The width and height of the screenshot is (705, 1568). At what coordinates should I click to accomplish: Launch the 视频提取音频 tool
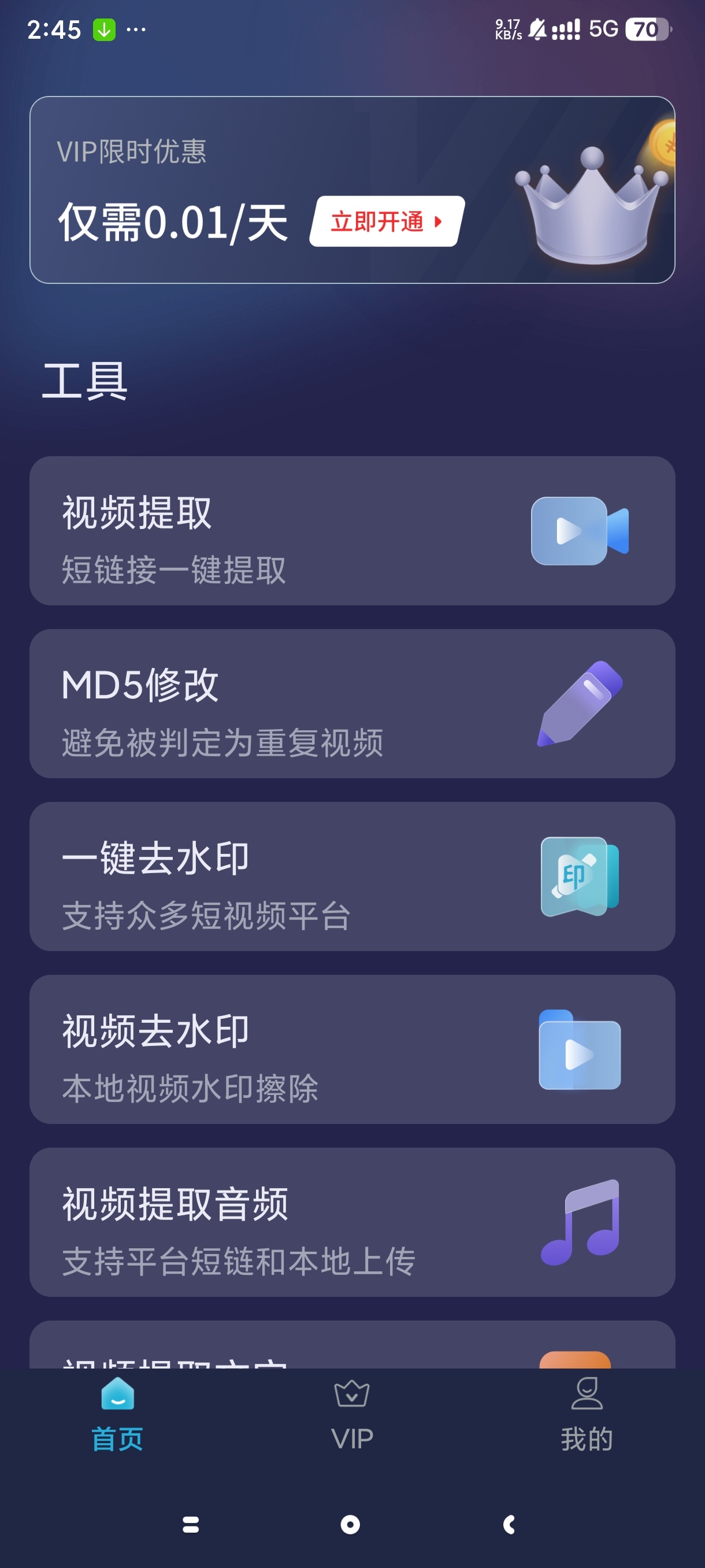[x=352, y=1222]
